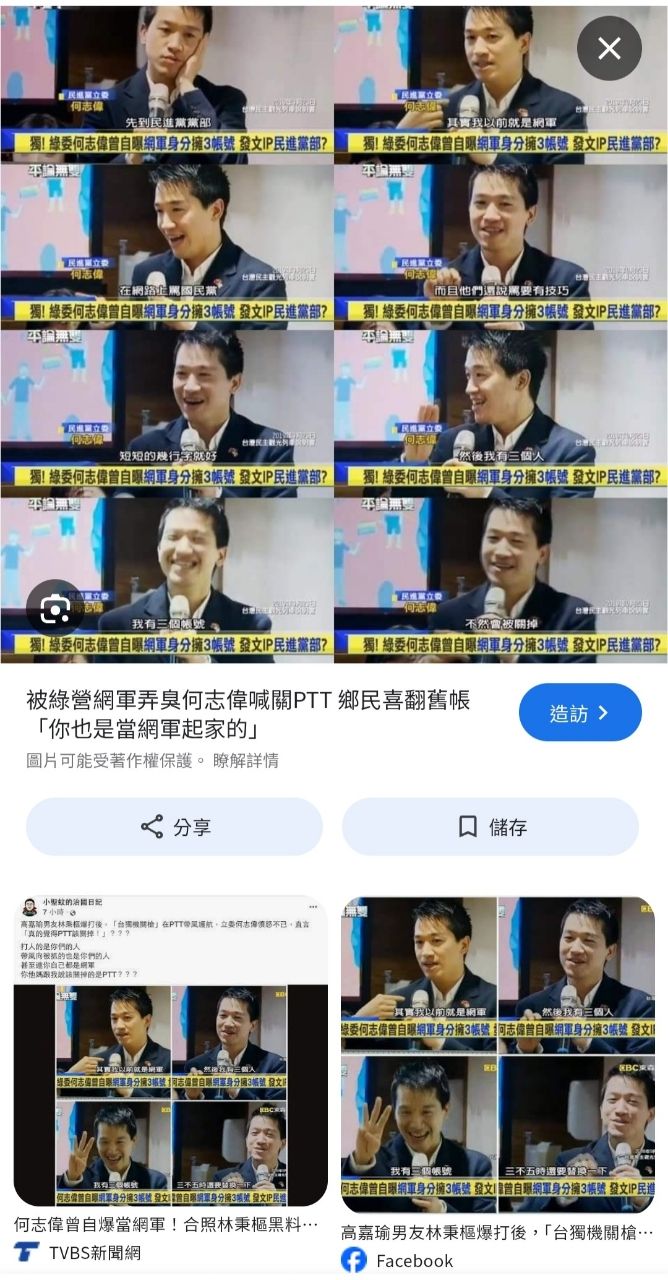Close the image viewer
The height and width of the screenshot is (1280, 668).
[x=609, y=48]
